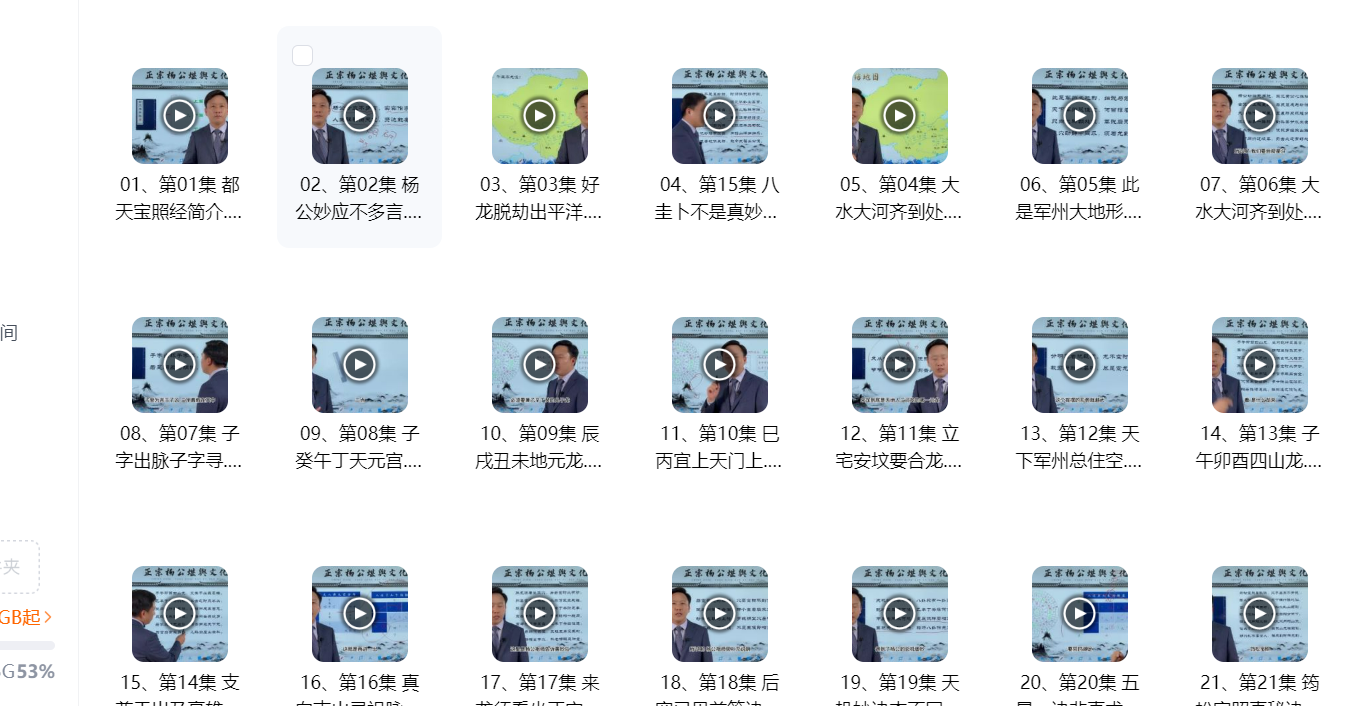Open video 14 第13集 子午卯酉四山龙
This screenshot has height=706, width=1353.
click(x=1260, y=365)
